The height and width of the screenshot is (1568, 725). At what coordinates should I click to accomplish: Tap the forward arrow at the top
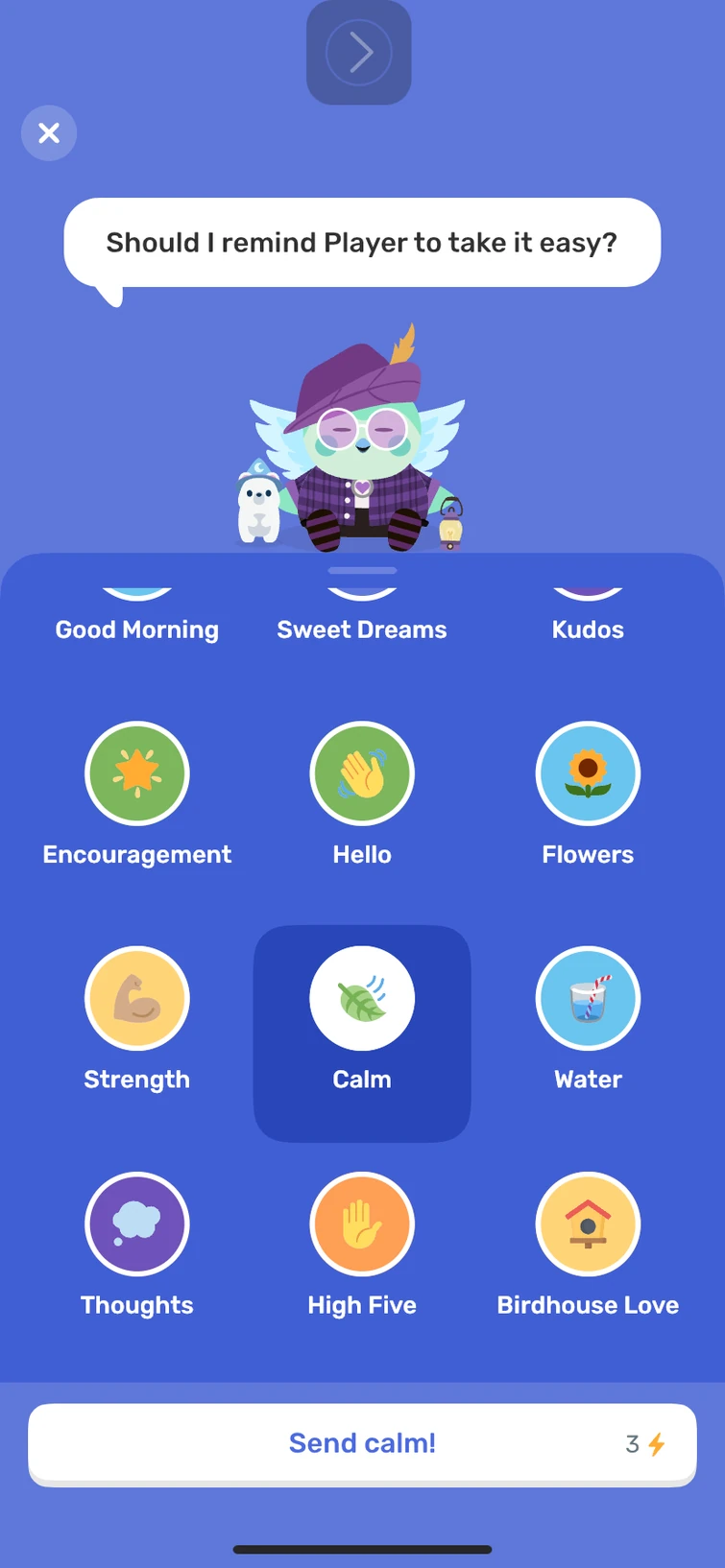coord(359,53)
